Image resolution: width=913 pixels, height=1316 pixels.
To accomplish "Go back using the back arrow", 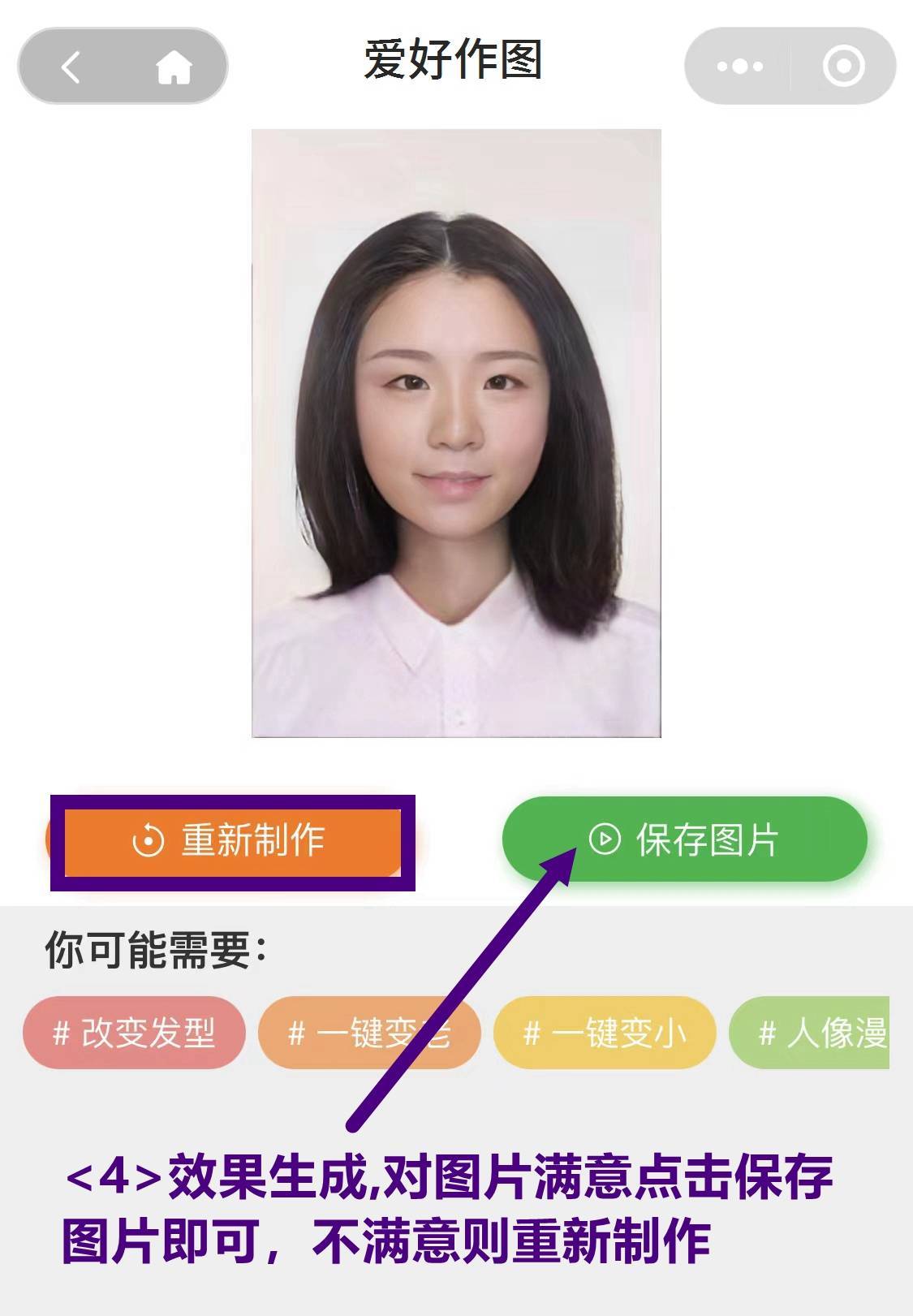I will tap(71, 67).
